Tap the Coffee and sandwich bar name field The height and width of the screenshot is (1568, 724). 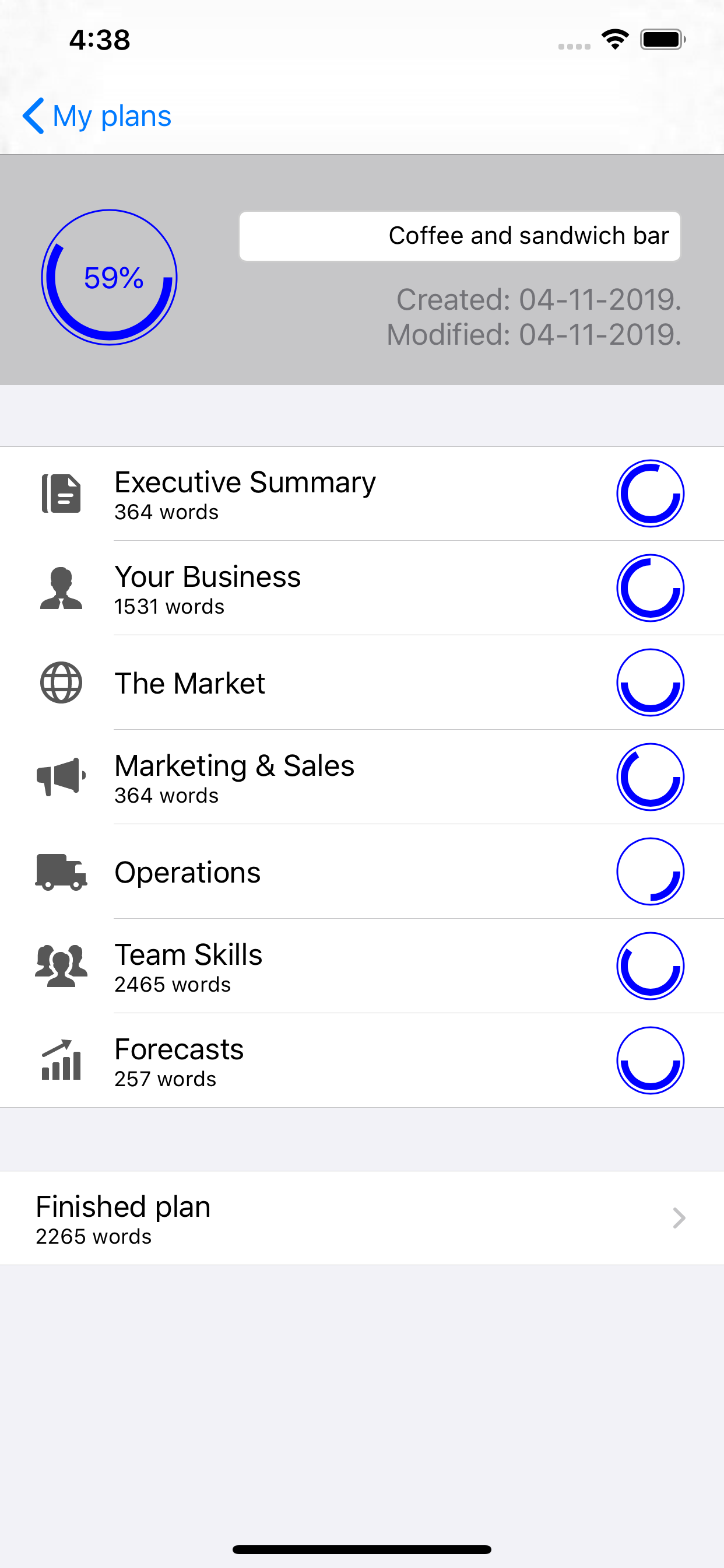[459, 236]
